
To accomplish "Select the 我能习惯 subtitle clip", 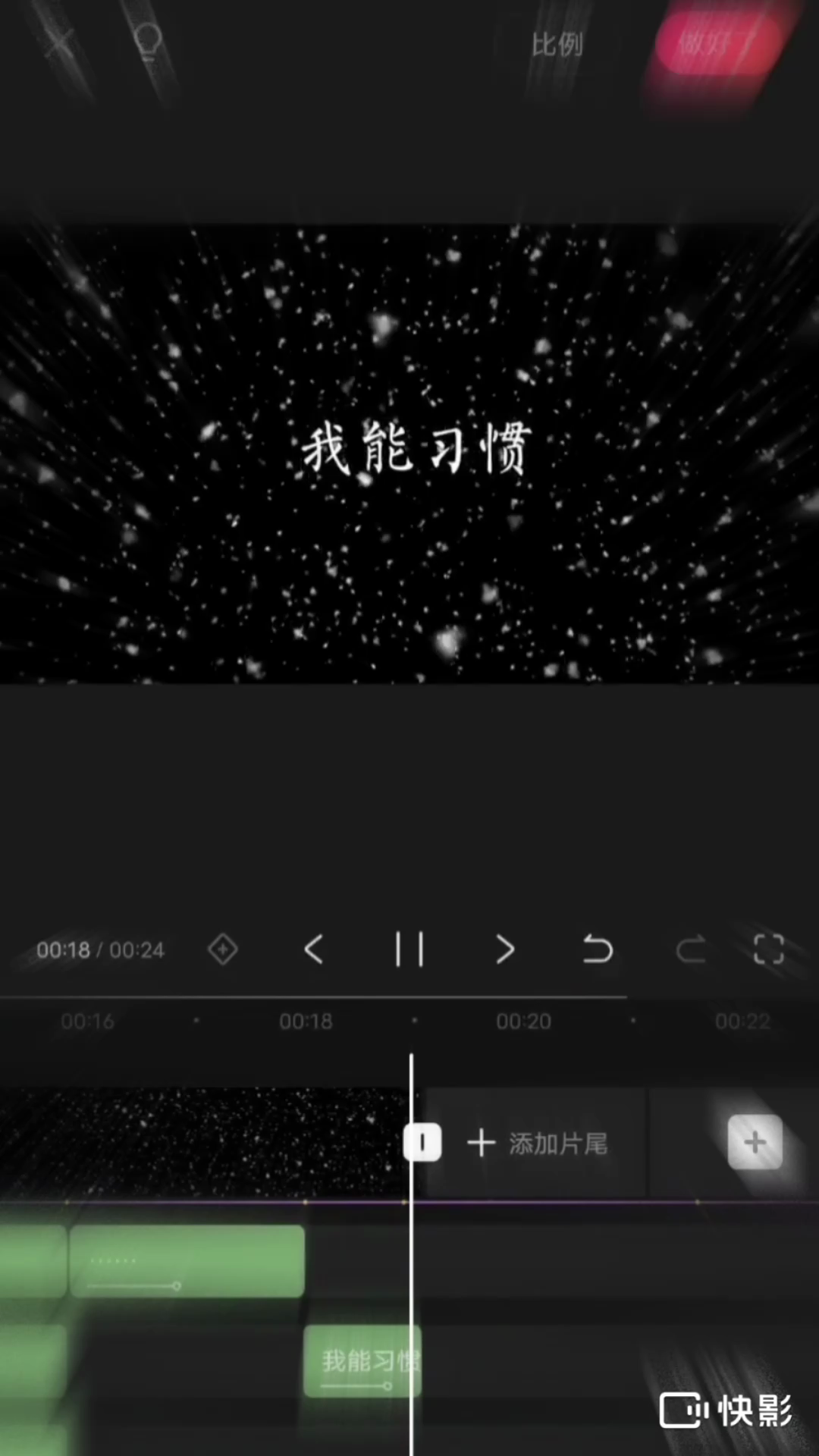I will [360, 1361].
